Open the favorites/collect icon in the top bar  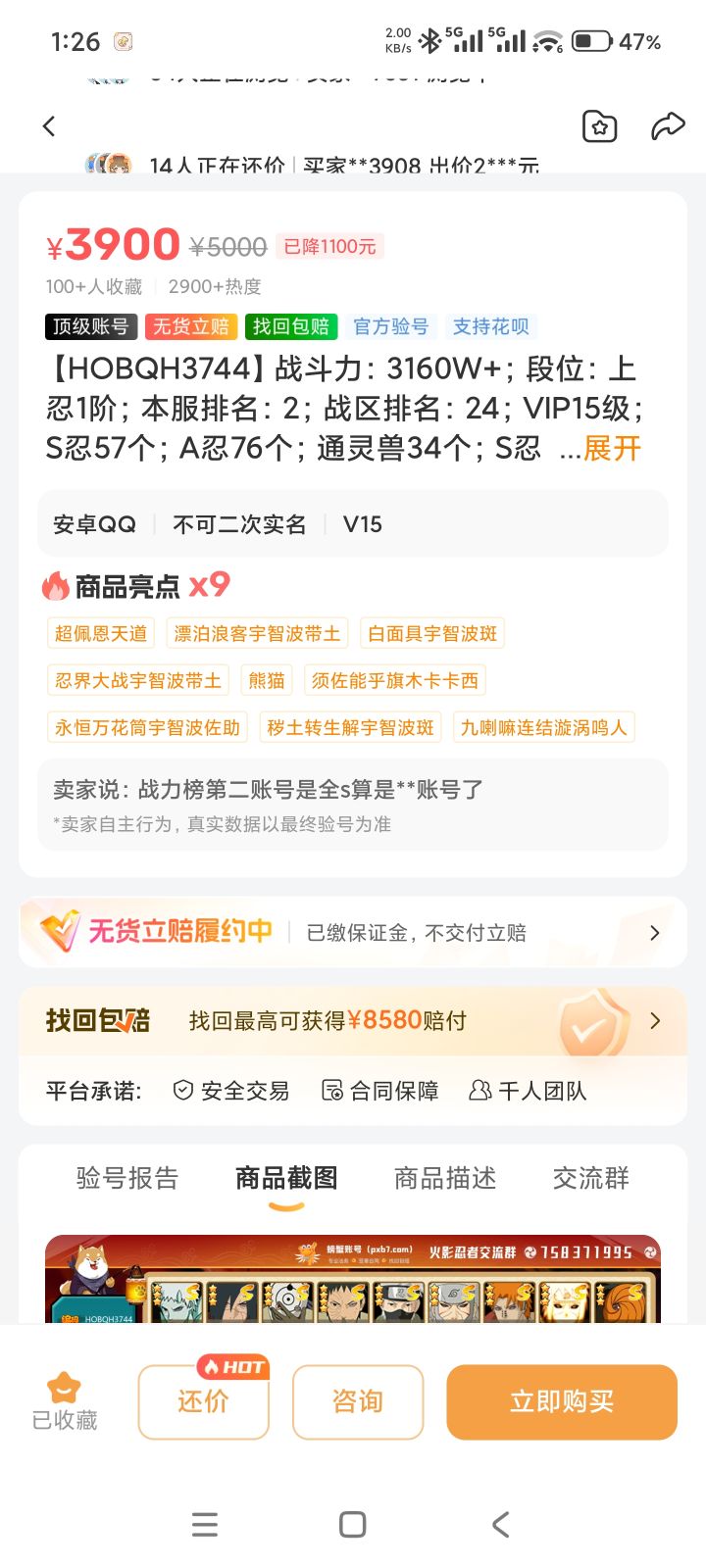click(x=599, y=126)
